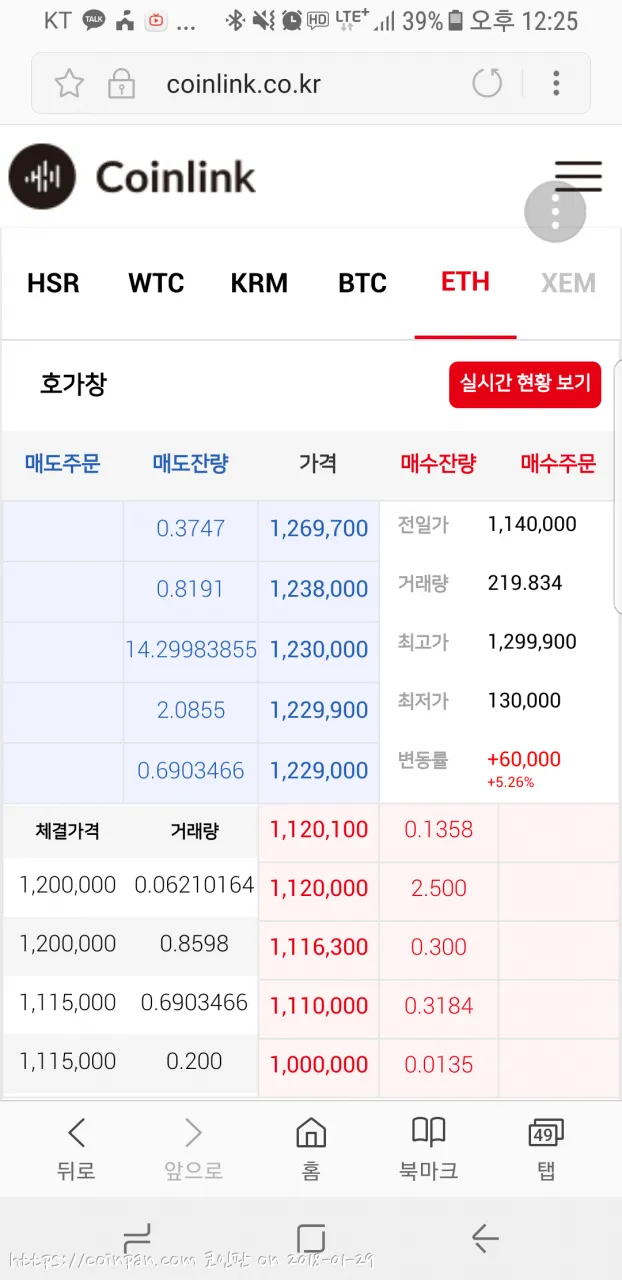Open the browser overflow menu
The width and height of the screenshot is (622, 1280).
[x=556, y=83]
